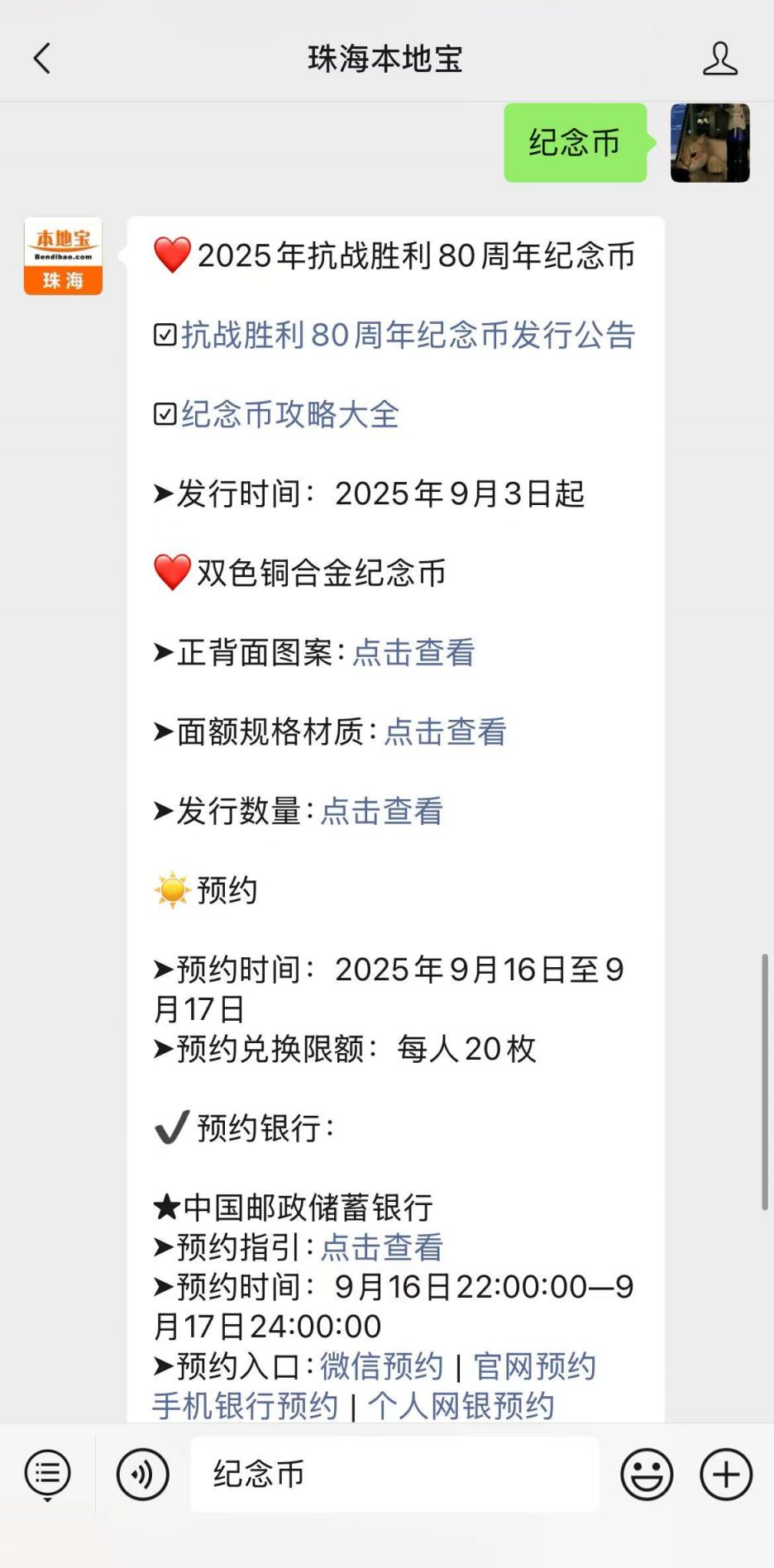Screen dimensions: 774x1568
Task: Open the emoji picker
Action: (647, 1474)
